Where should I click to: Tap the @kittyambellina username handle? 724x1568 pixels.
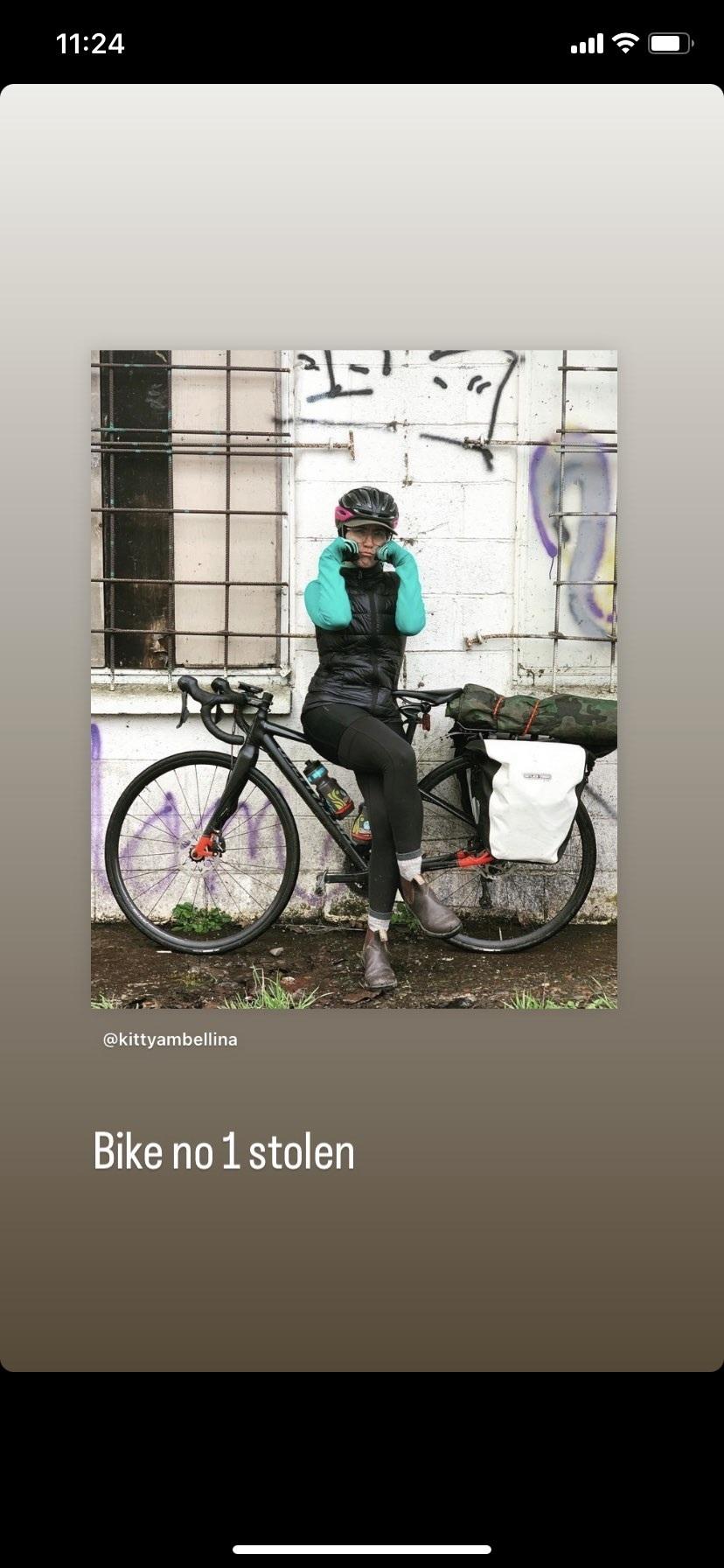[x=171, y=1039]
